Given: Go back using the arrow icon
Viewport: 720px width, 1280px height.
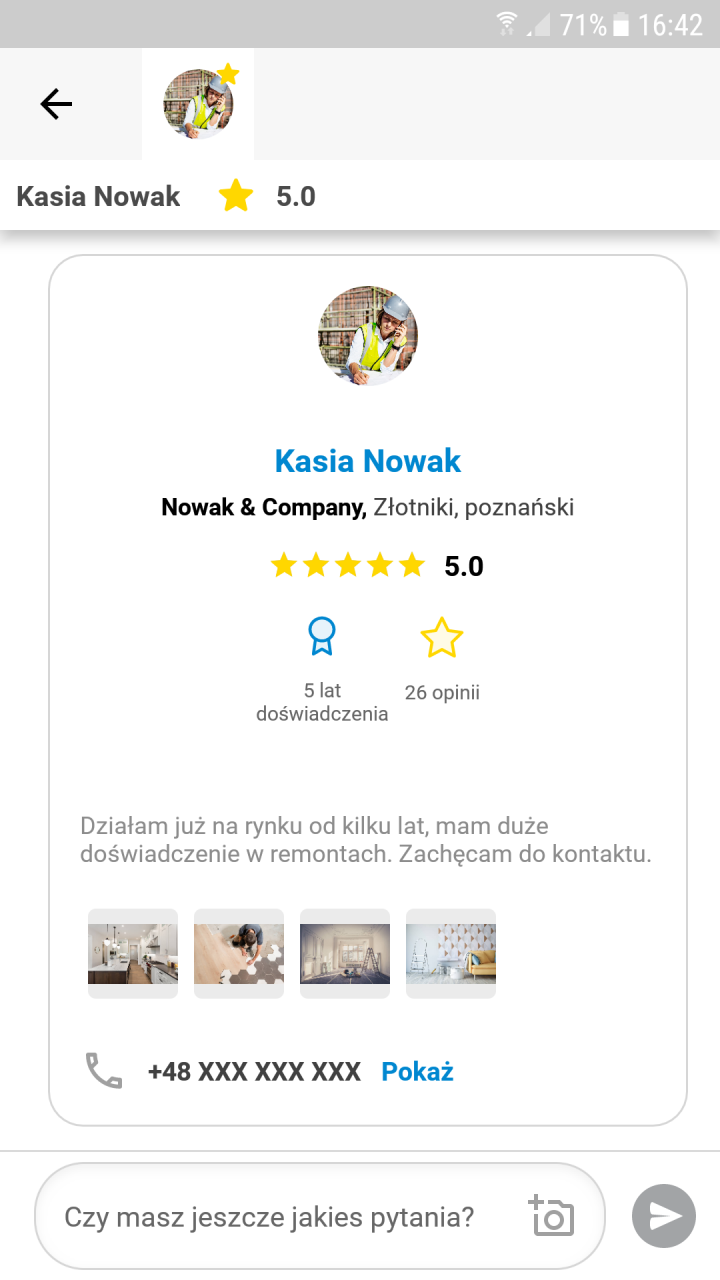Looking at the screenshot, I should pos(56,104).
